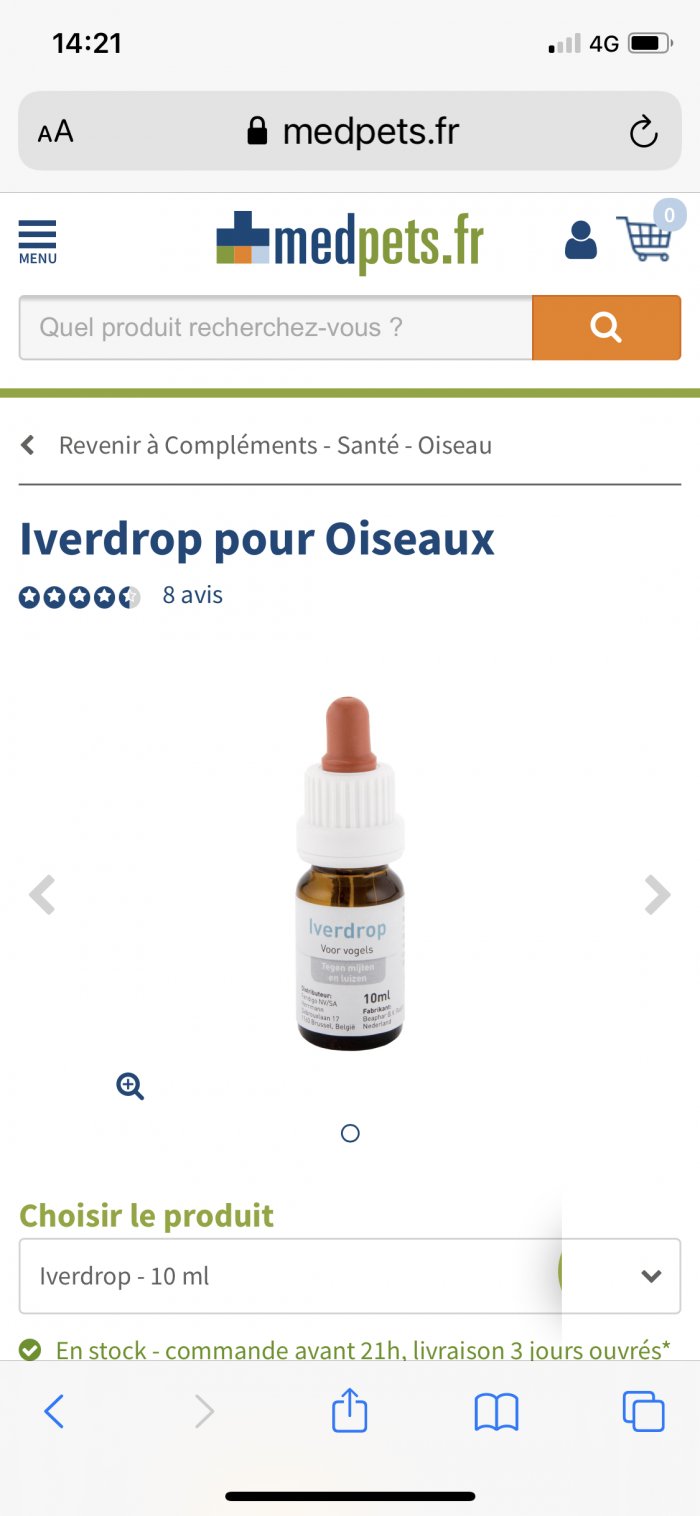Tap the product search field

[276, 327]
